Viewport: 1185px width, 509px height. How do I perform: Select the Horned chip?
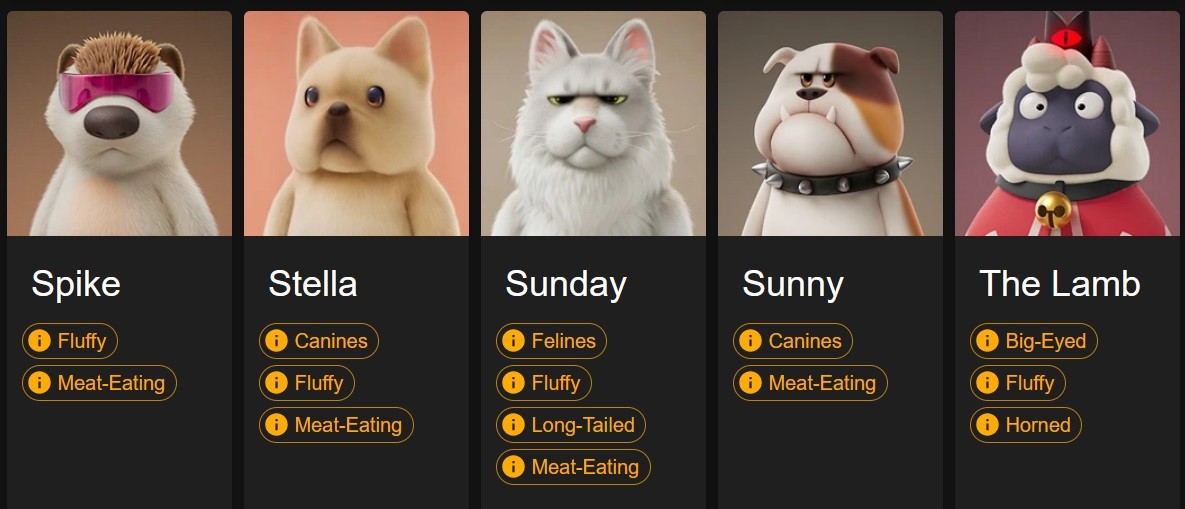point(1026,425)
